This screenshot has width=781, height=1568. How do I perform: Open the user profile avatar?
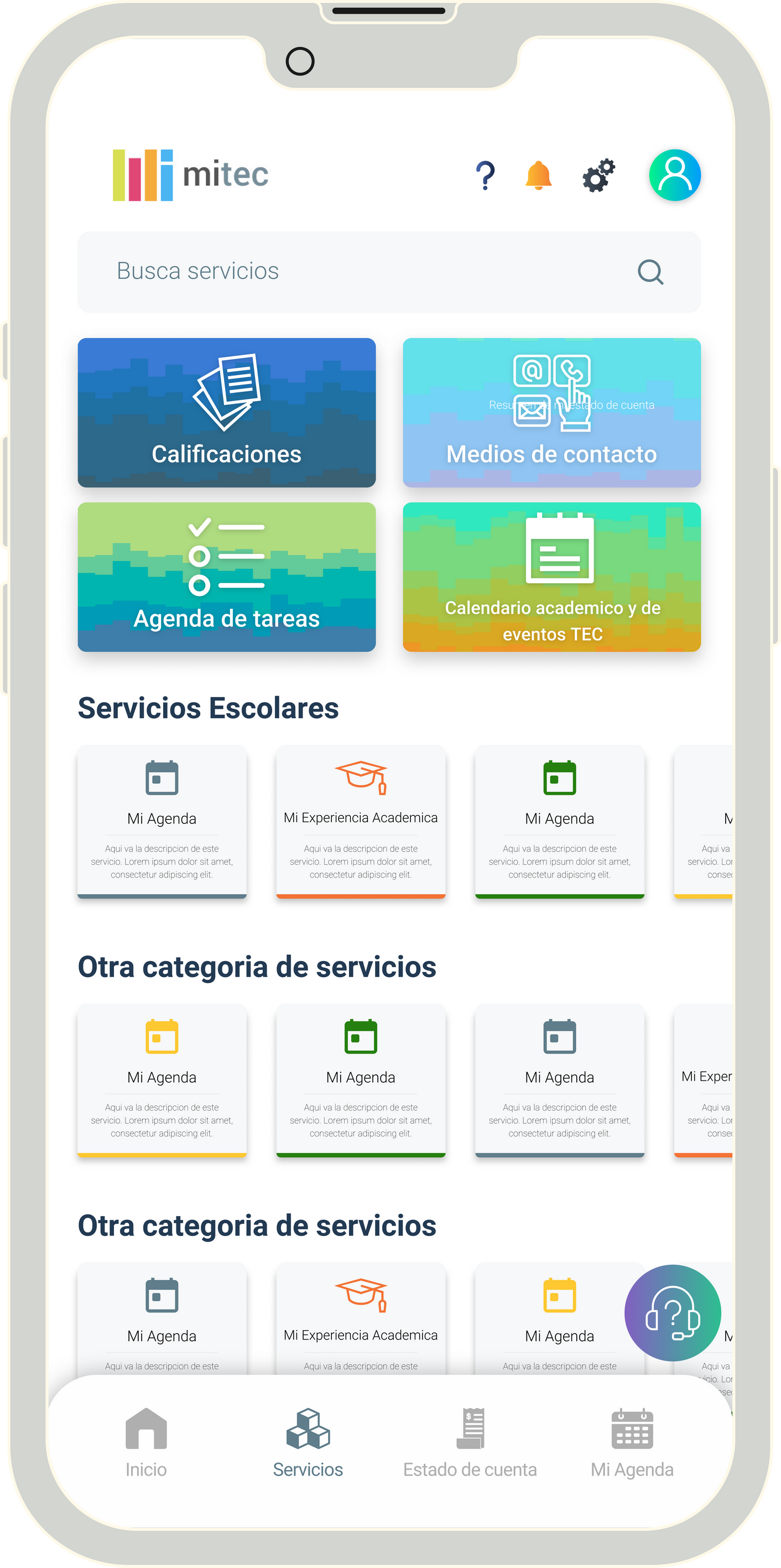click(674, 175)
